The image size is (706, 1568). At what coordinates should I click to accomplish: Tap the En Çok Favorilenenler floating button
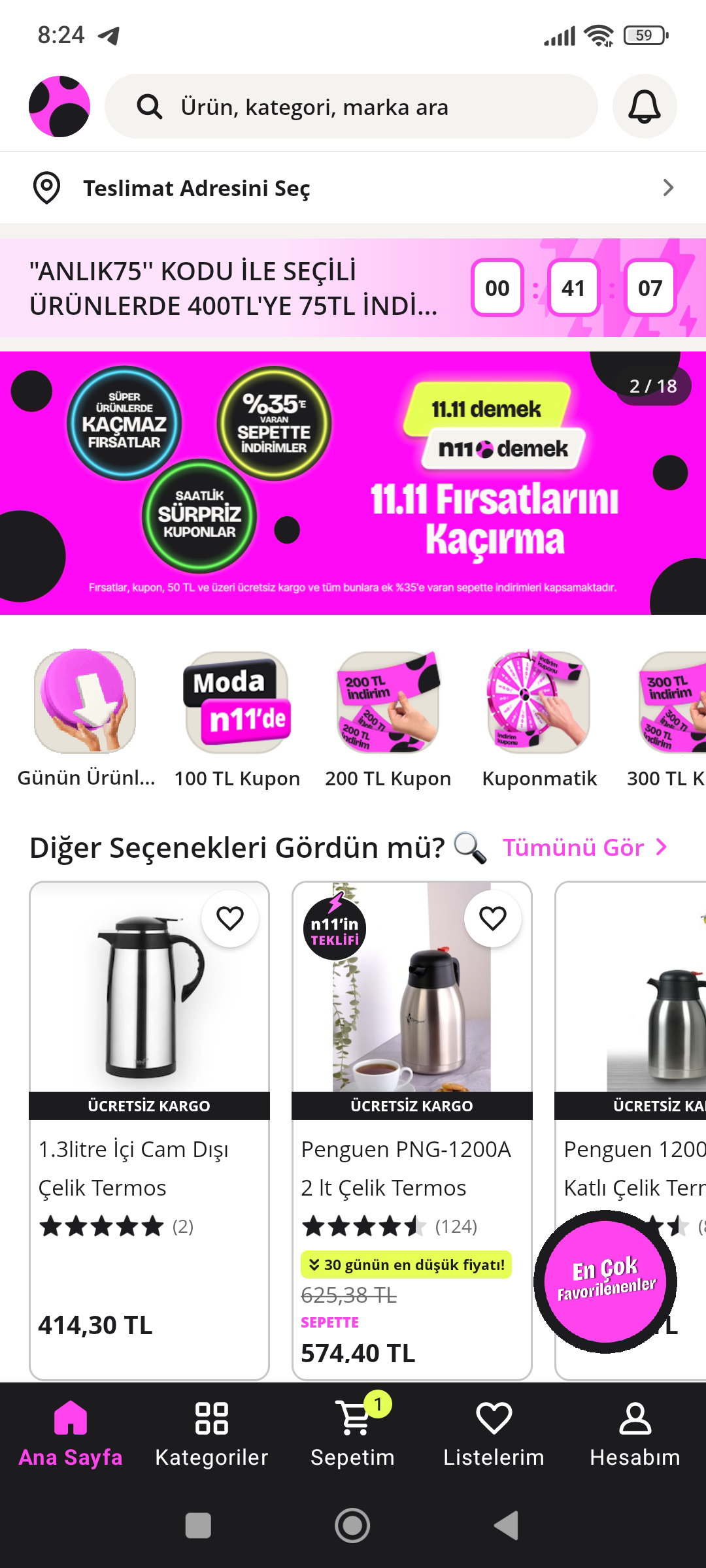coord(605,1282)
